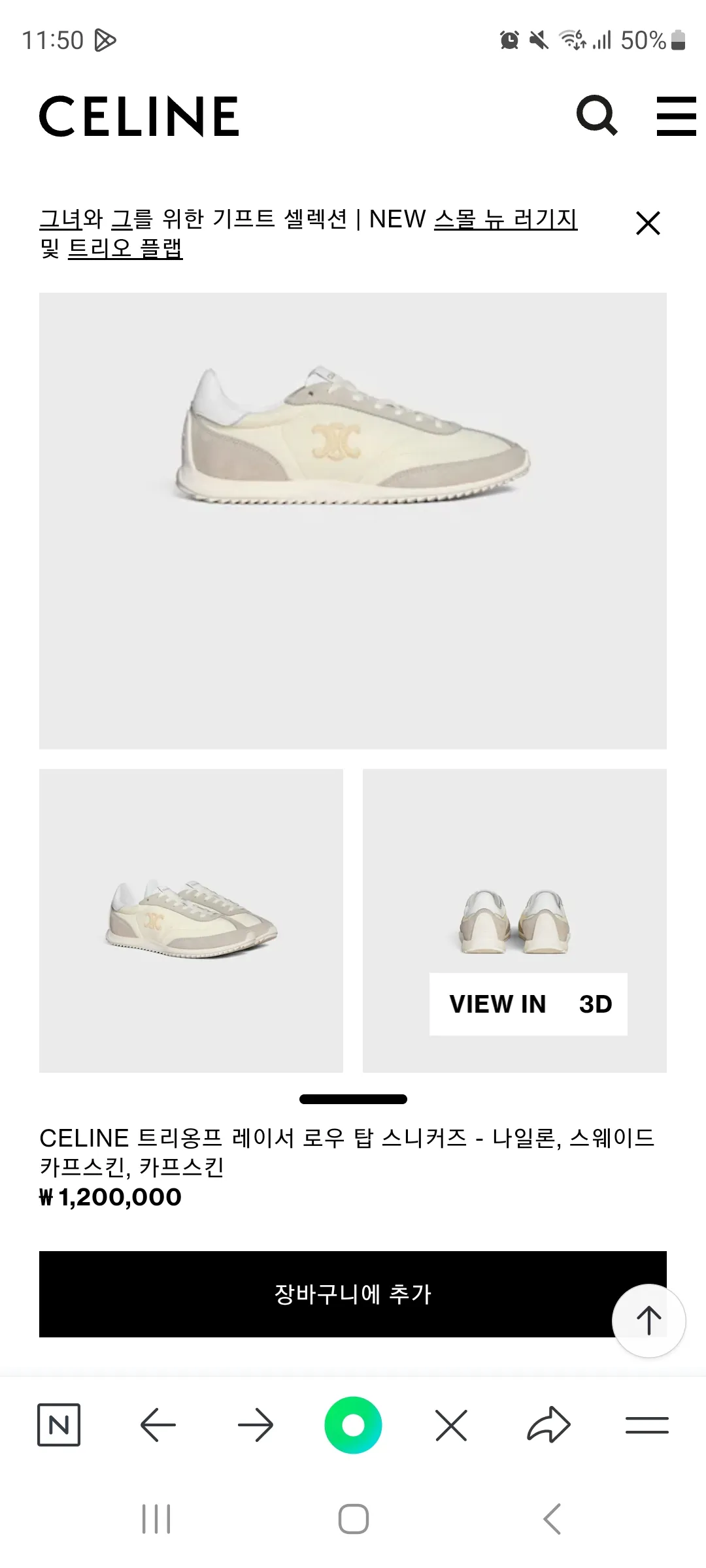
Task: Jump back to top with arrow button
Action: [x=648, y=1320]
